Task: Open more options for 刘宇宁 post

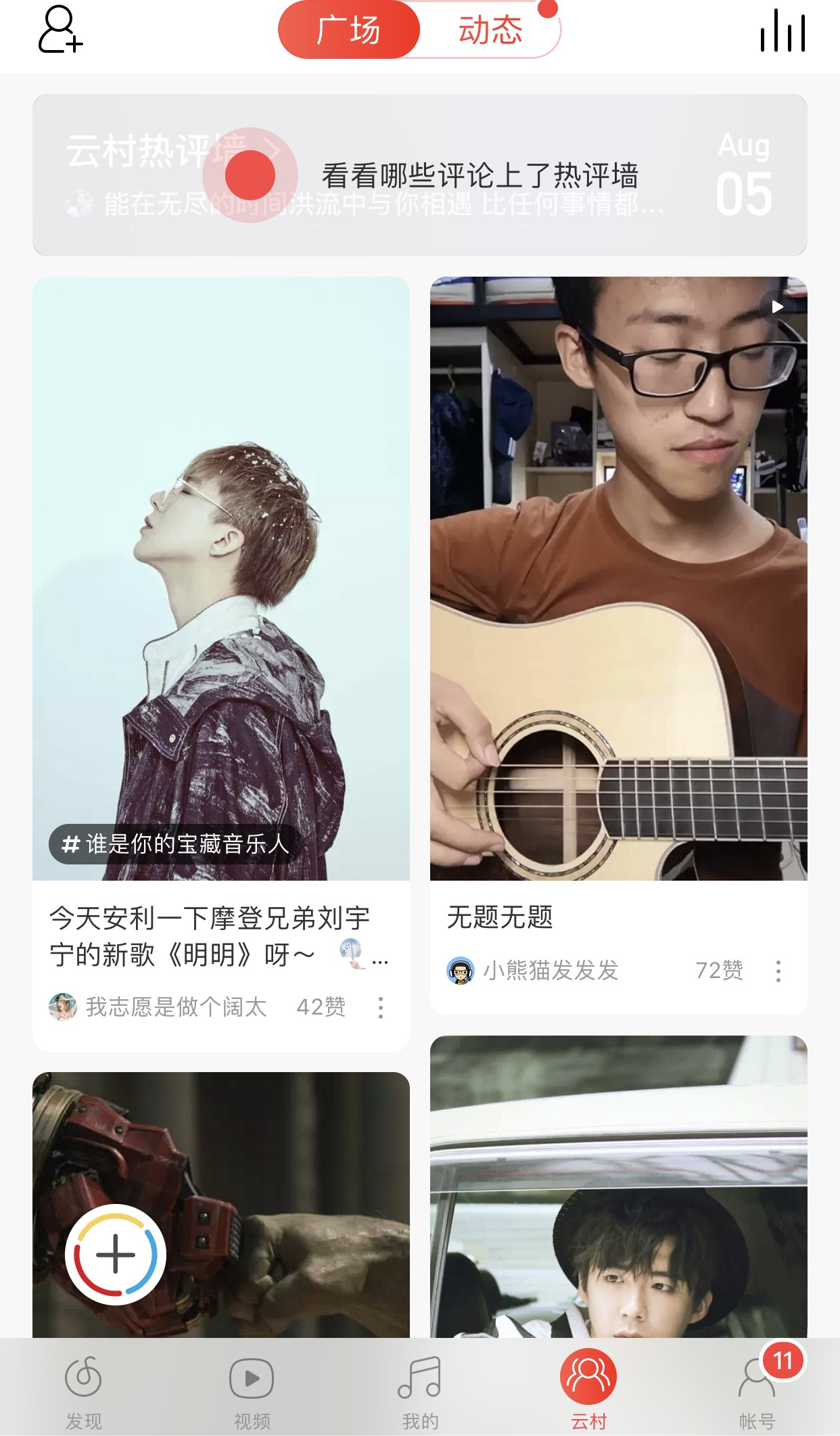Action: [x=381, y=1008]
